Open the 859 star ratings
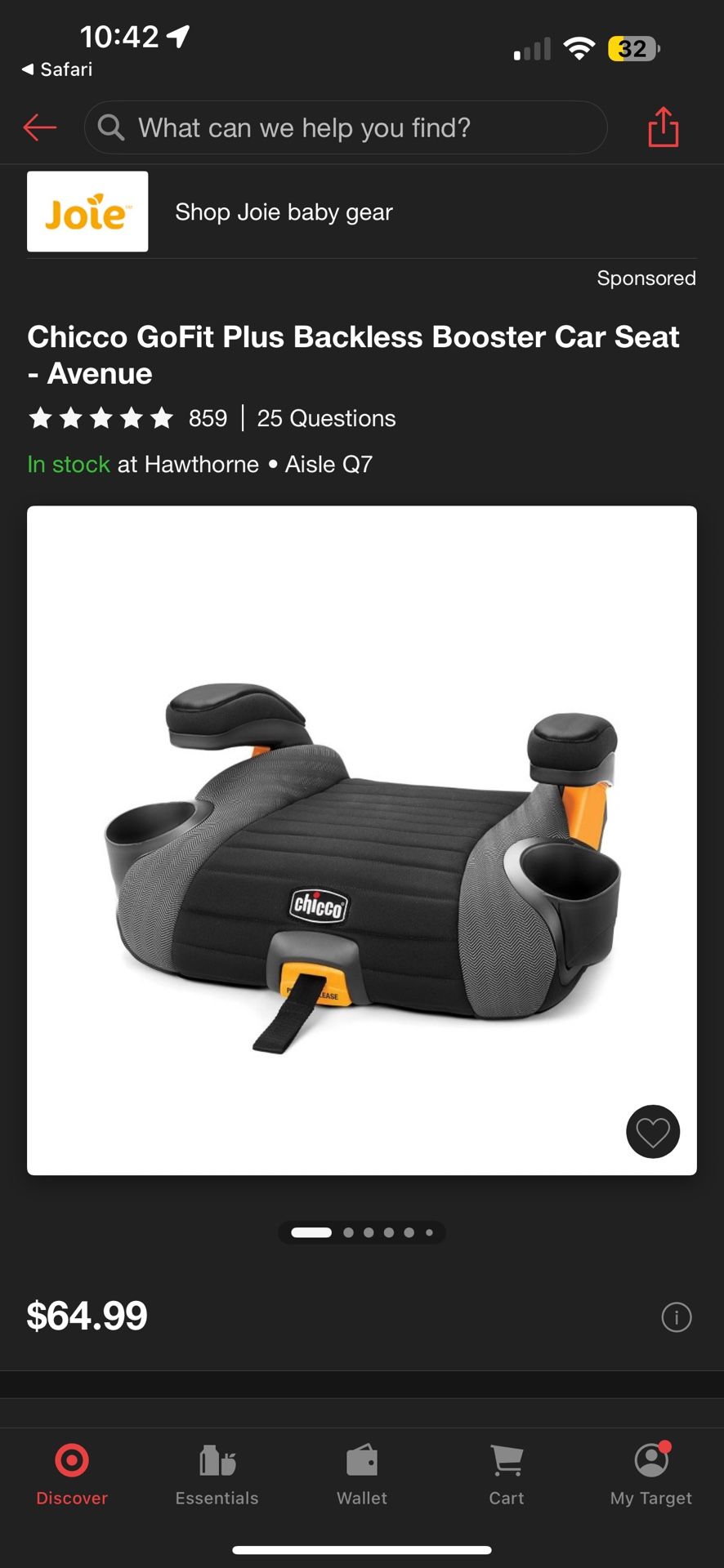The height and width of the screenshot is (1568, 724). [127, 419]
